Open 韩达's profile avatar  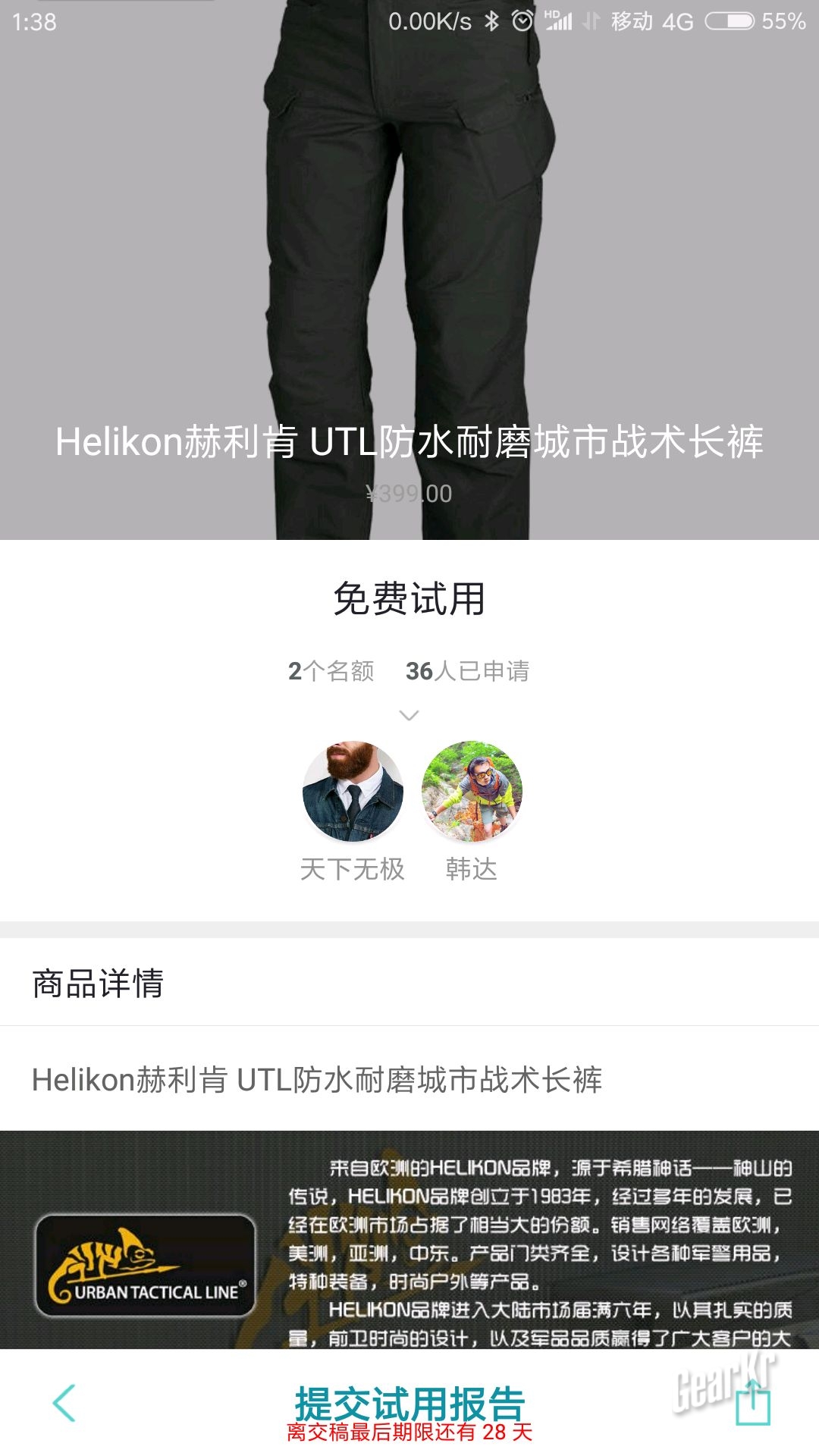(x=472, y=791)
